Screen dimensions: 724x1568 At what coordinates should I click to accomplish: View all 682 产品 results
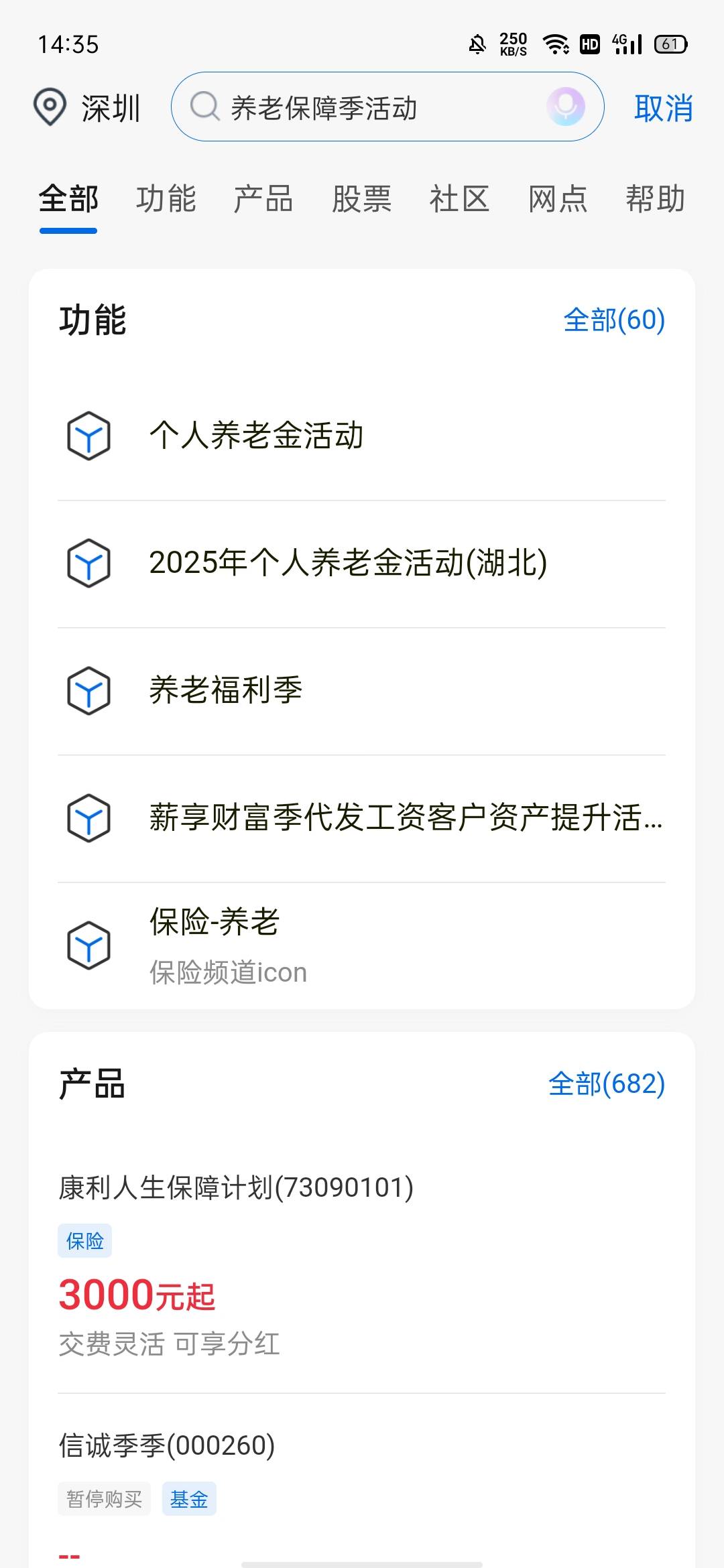click(607, 1084)
